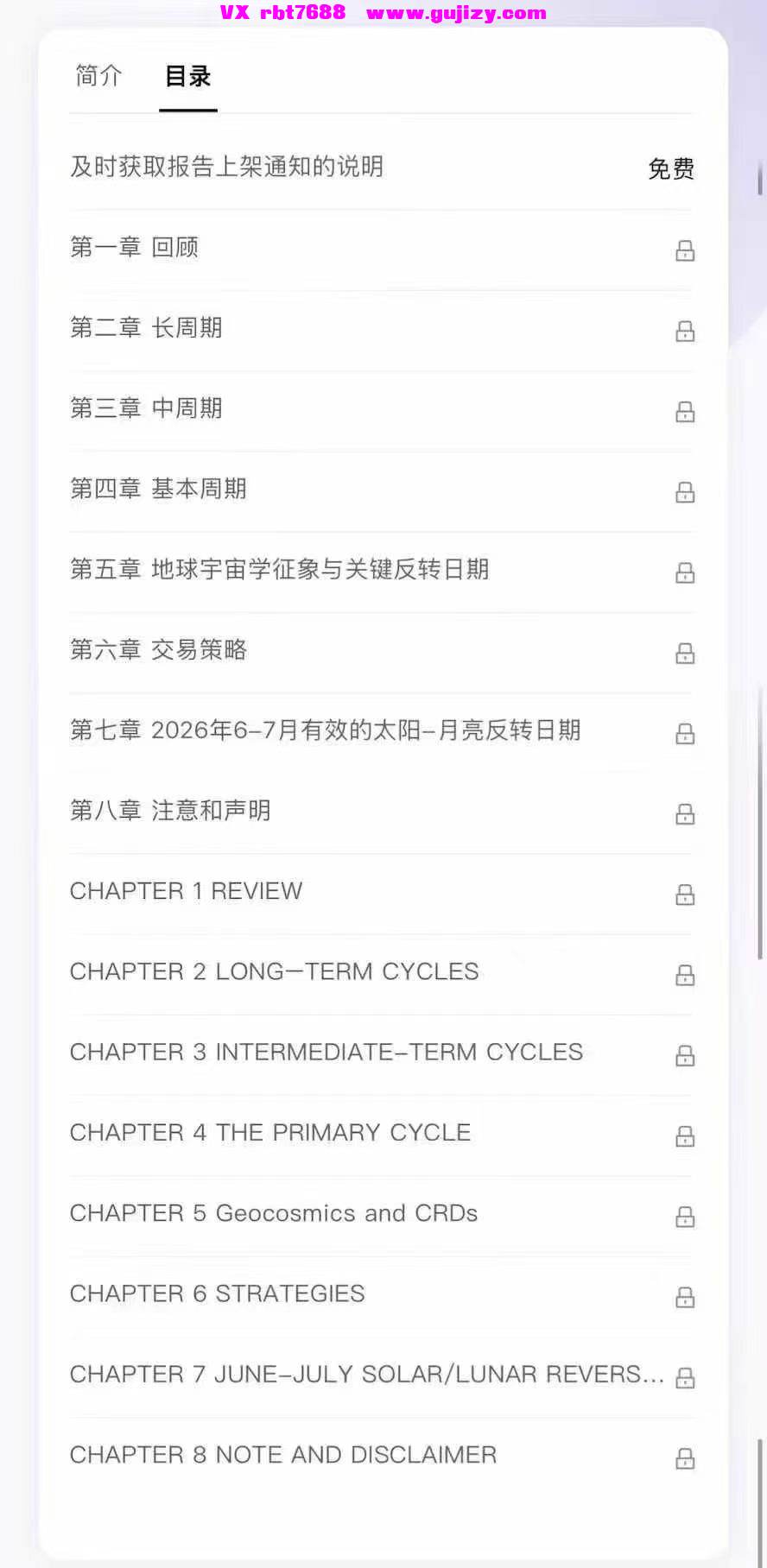Open 第四章 基本周期
The height and width of the screenshot is (1568, 767).
point(382,489)
